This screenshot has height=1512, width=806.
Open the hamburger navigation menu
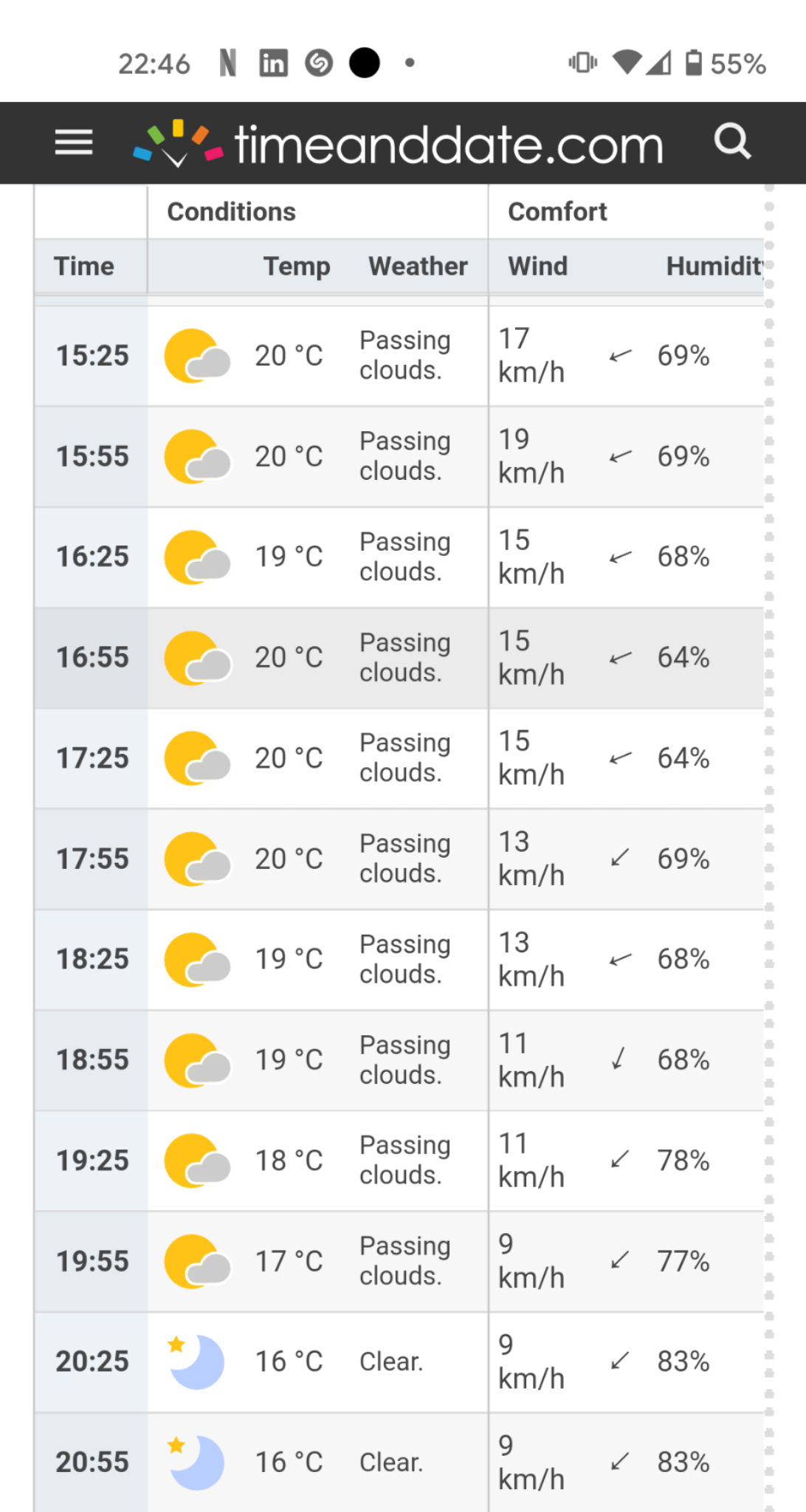[74, 142]
